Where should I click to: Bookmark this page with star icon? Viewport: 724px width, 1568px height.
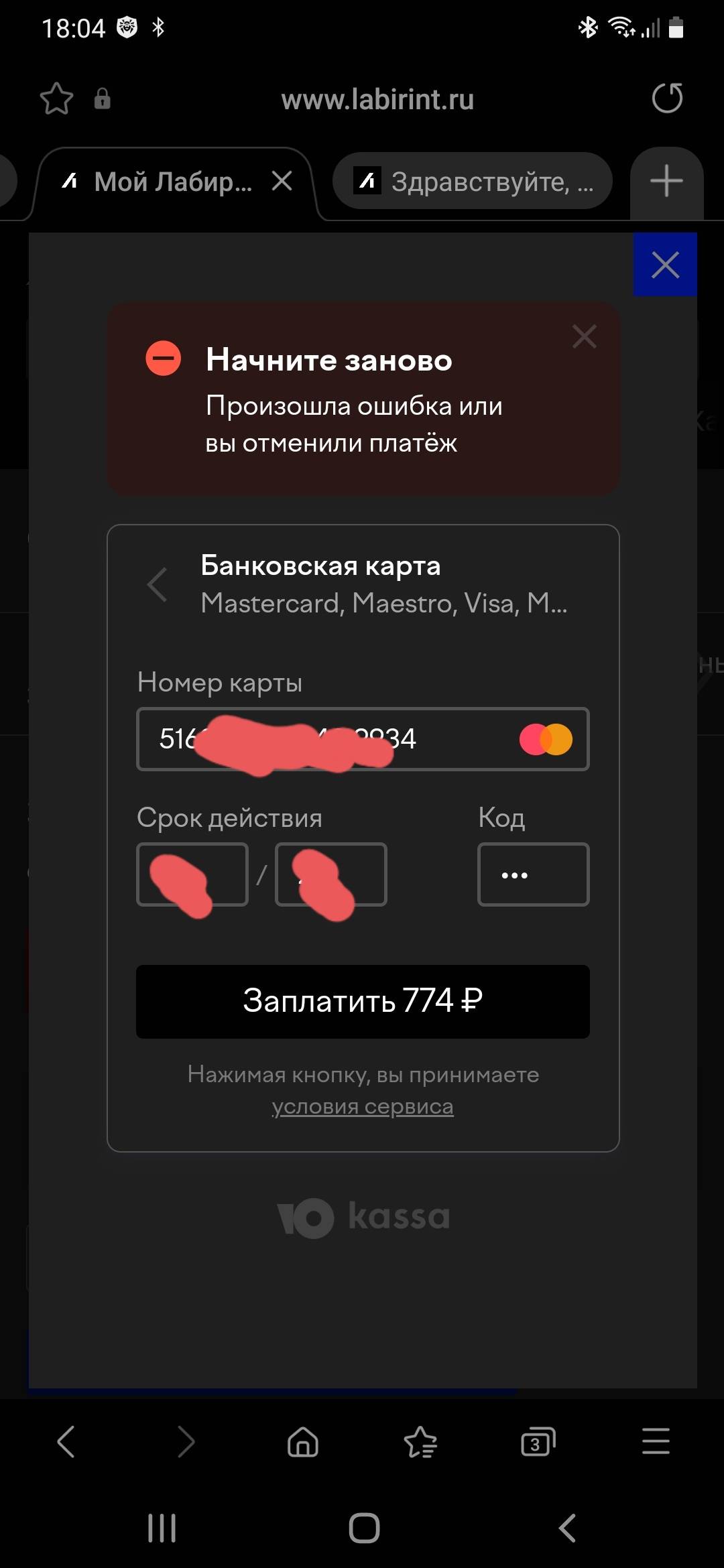pos(57,99)
